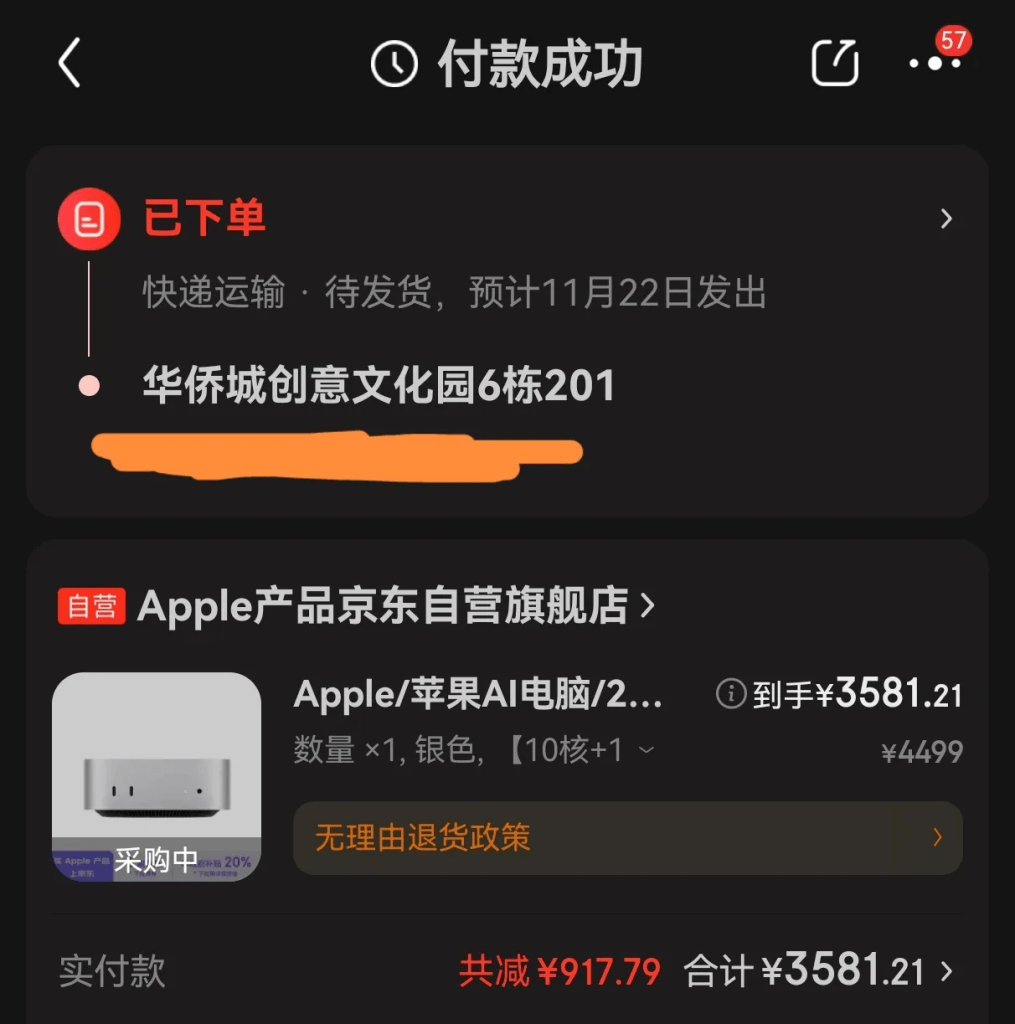This screenshot has height=1024, width=1015.
Task: Expand 实付款 total amount breakdown
Action: tap(946, 971)
